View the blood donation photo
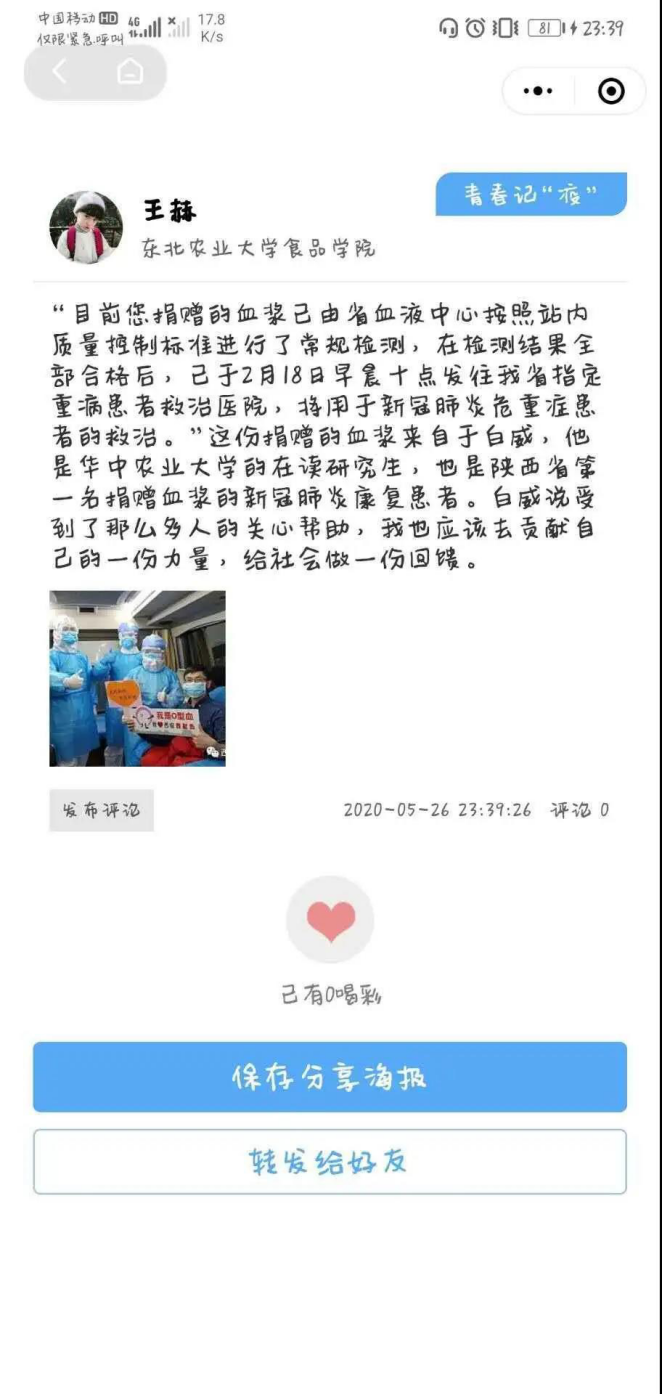The height and width of the screenshot is (1394, 663). pos(137,678)
